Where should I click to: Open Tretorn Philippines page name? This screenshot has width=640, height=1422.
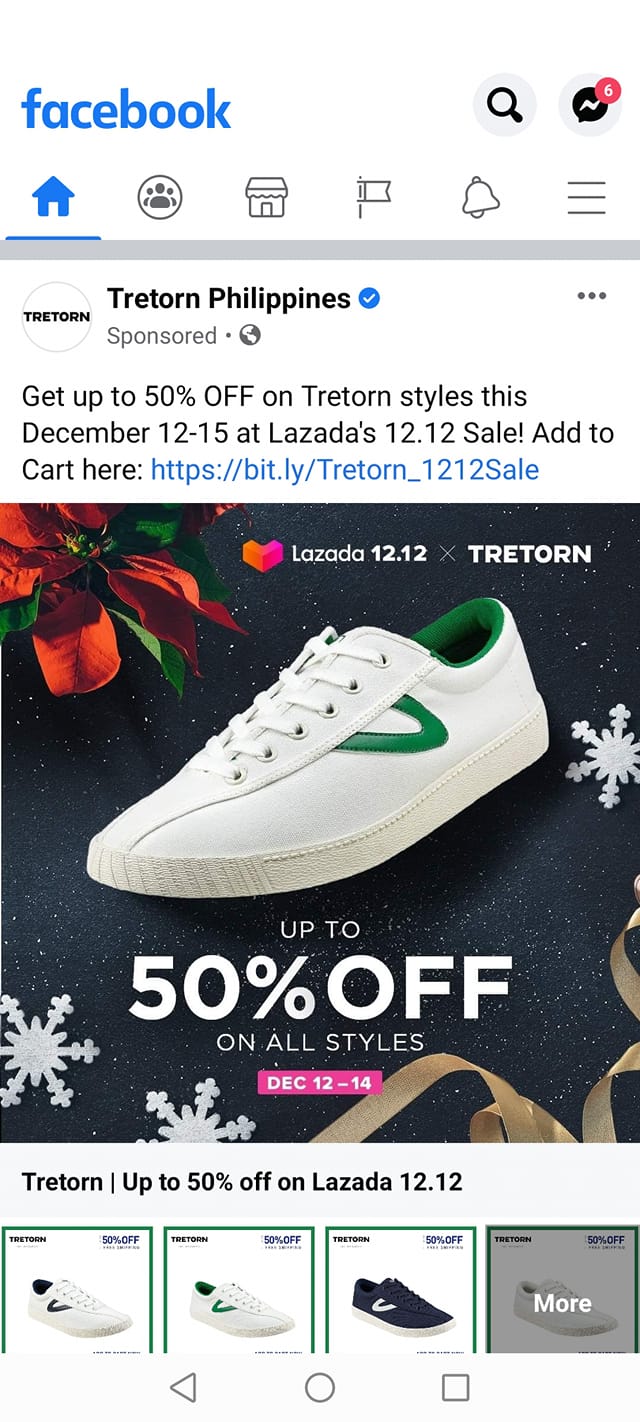[x=229, y=298]
